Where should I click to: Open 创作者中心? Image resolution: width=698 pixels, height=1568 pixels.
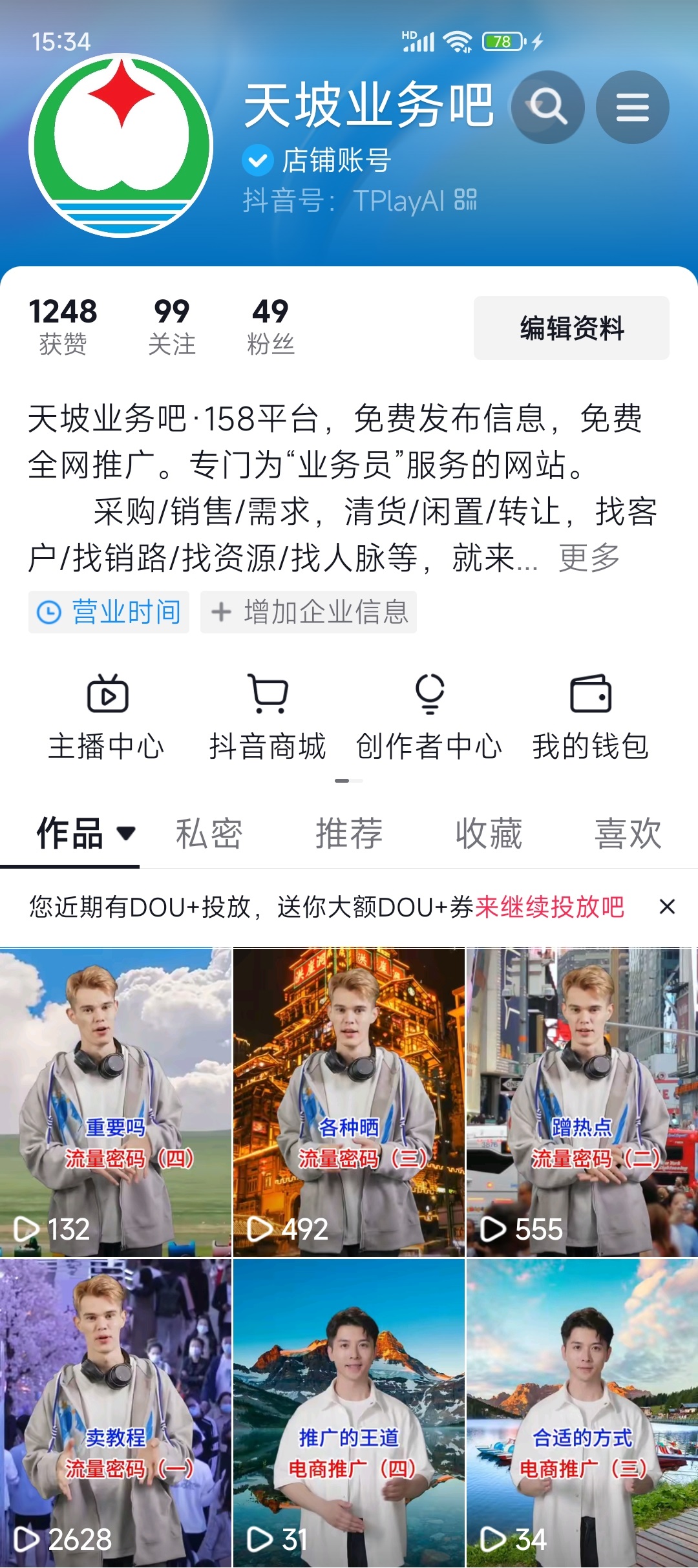point(429,716)
